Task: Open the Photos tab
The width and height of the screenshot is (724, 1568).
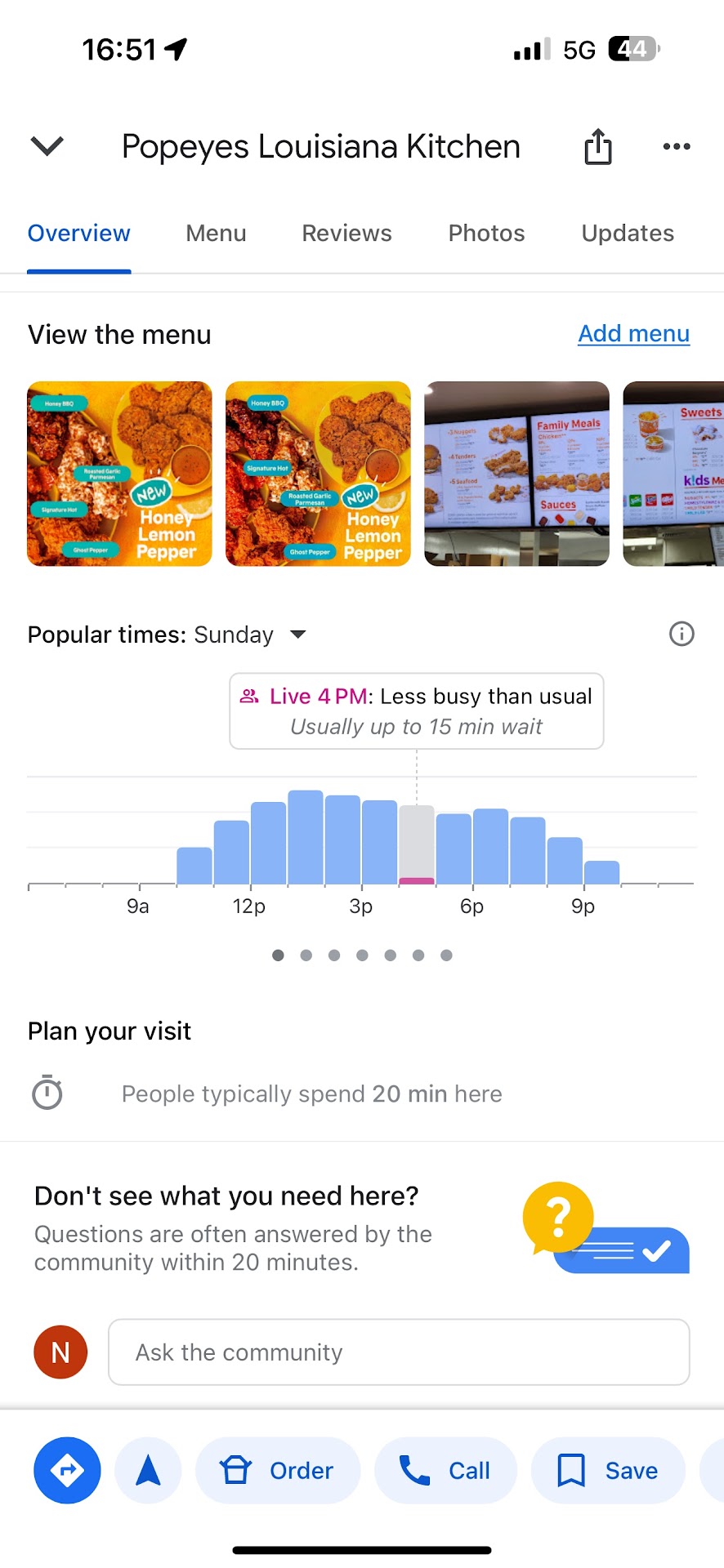Action: 486,234
